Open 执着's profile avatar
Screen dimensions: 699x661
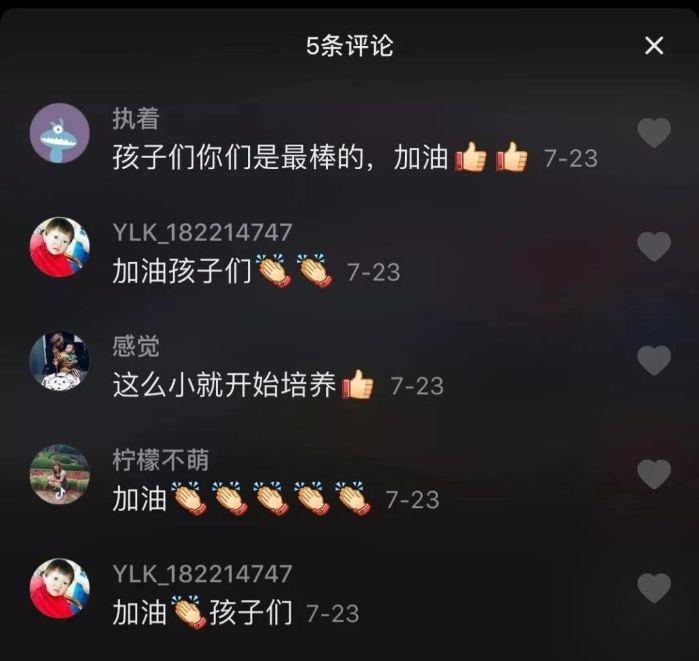pos(59,133)
